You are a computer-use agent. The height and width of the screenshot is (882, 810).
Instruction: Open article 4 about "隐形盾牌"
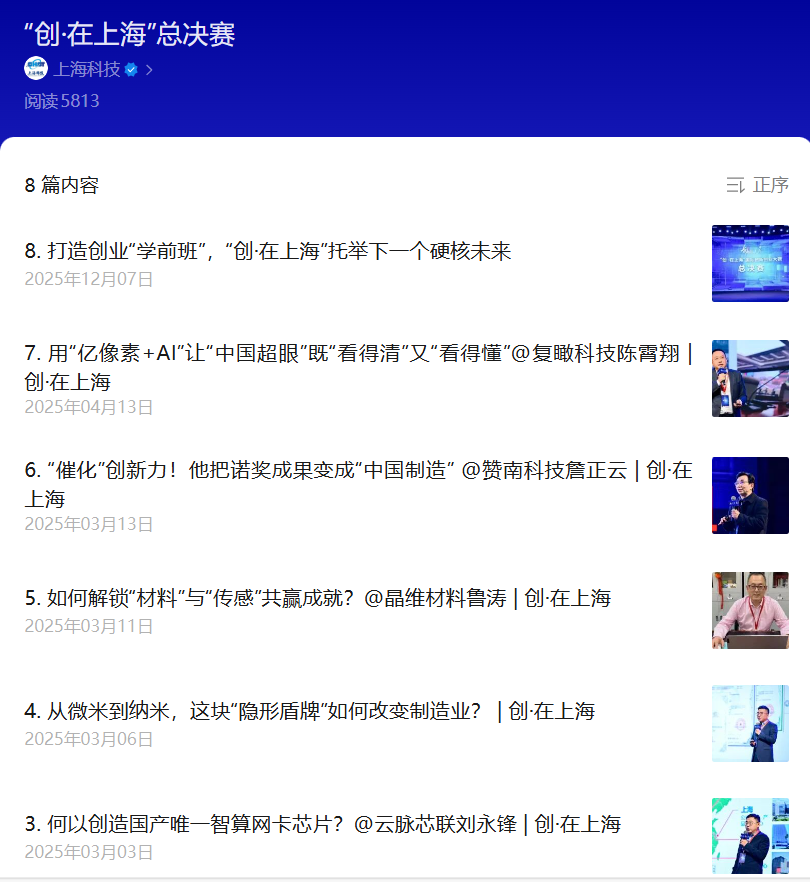(x=310, y=711)
